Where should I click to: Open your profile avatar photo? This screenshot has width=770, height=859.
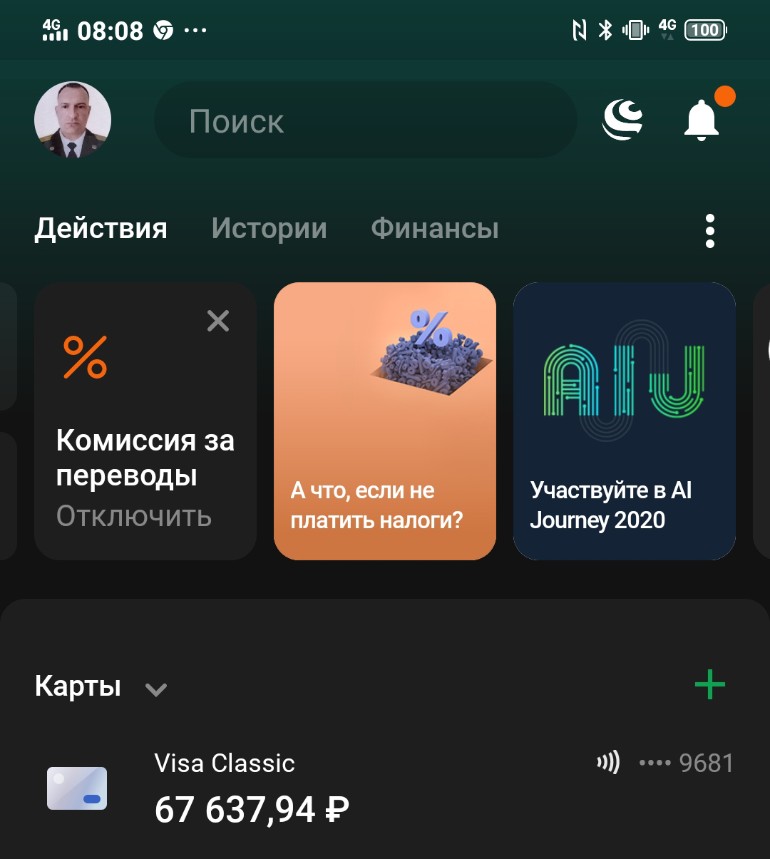coord(72,119)
